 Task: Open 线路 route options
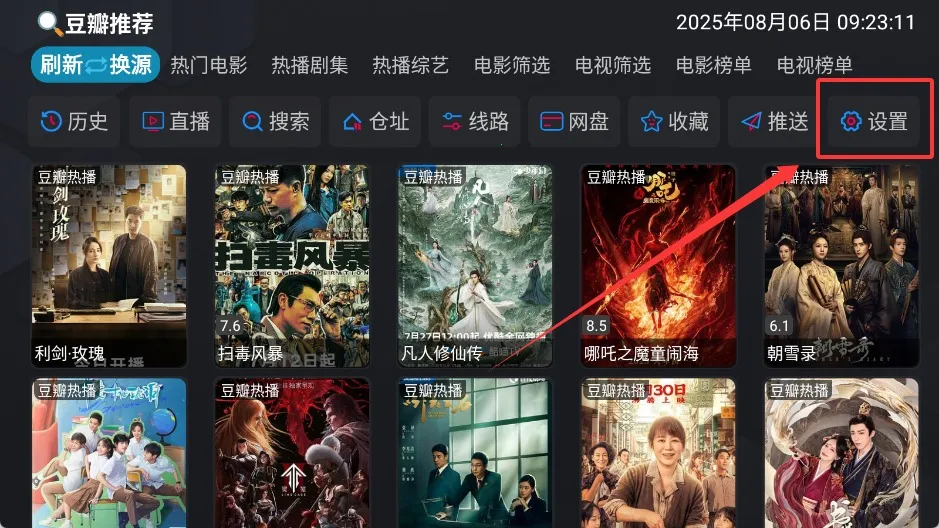[x=475, y=122]
